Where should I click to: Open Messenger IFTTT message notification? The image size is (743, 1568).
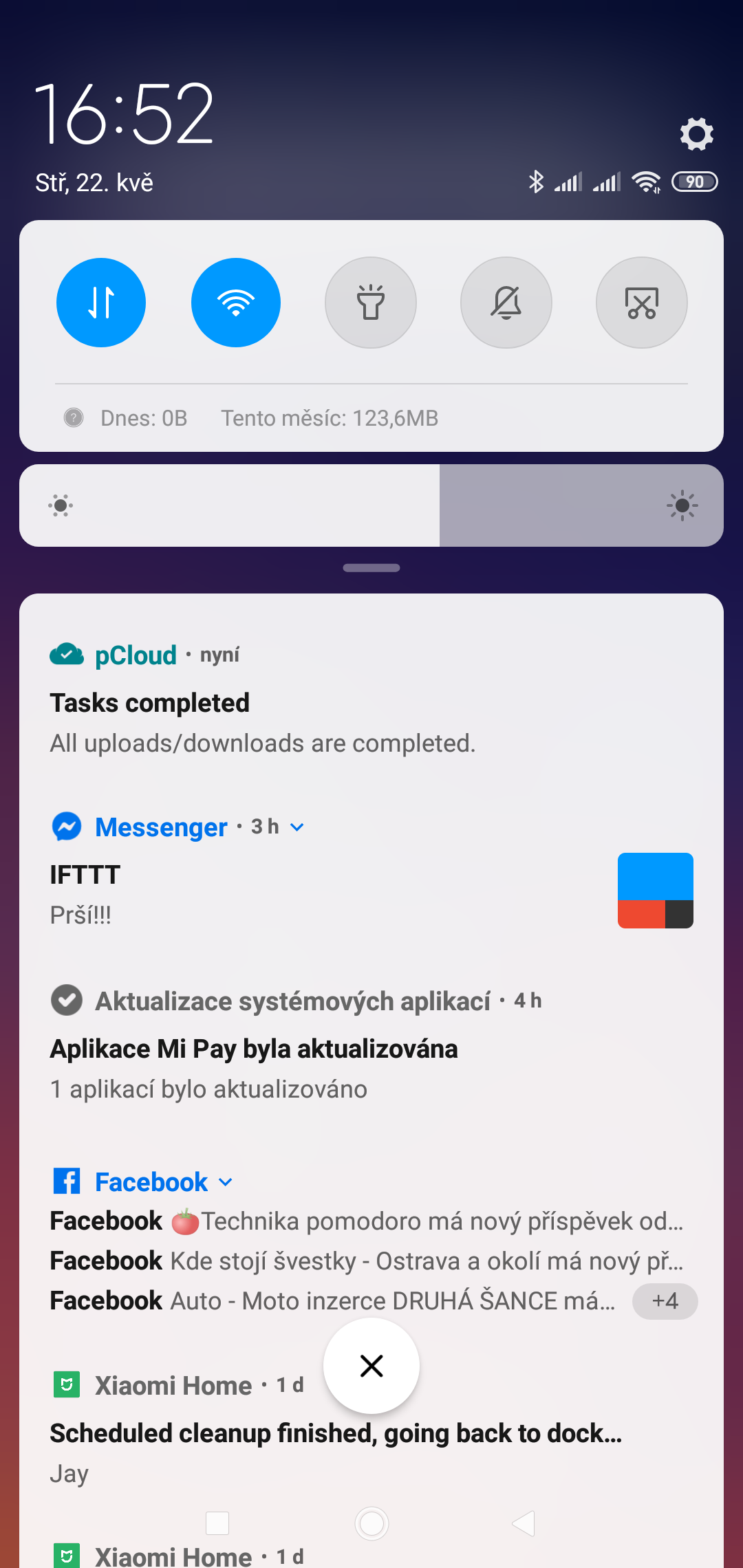275,894
